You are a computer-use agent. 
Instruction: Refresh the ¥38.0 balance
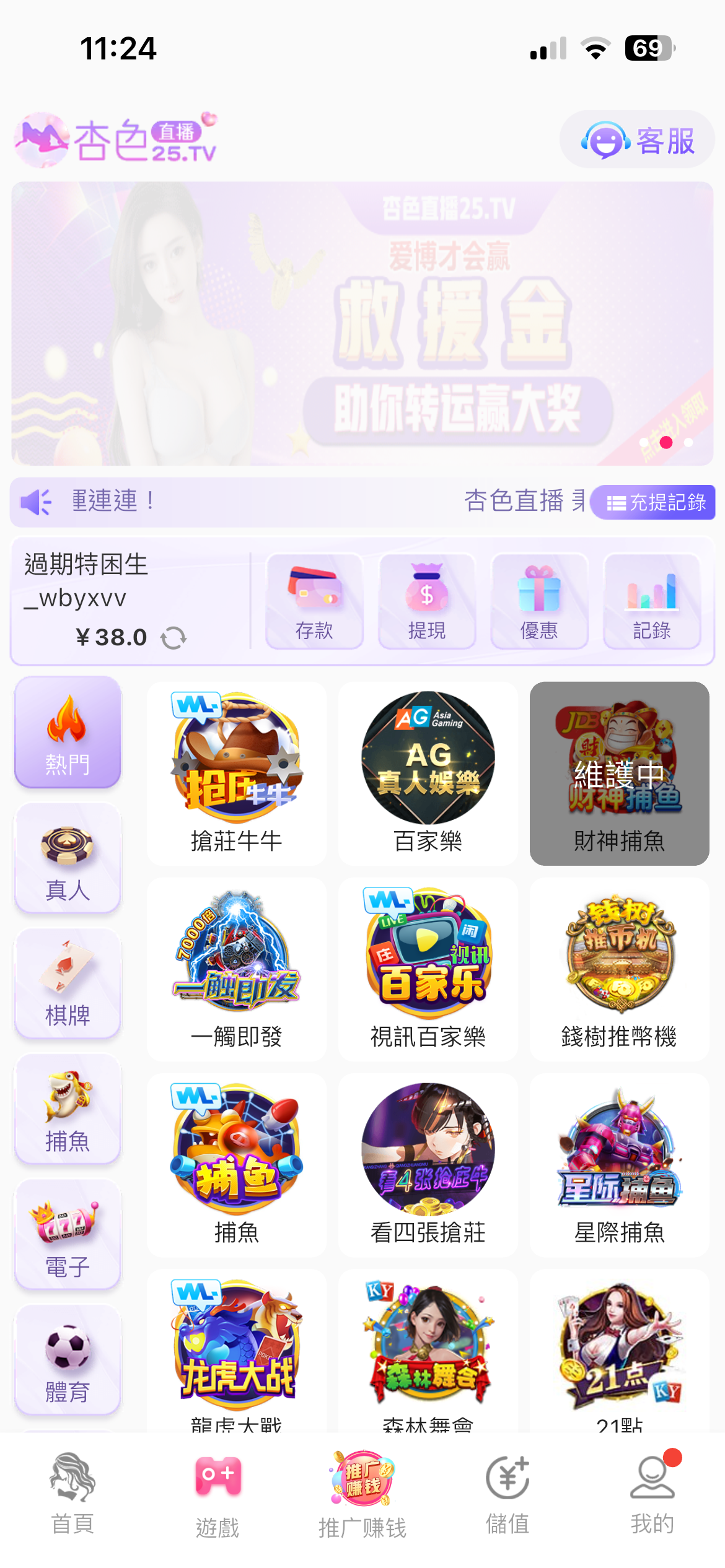pos(174,637)
